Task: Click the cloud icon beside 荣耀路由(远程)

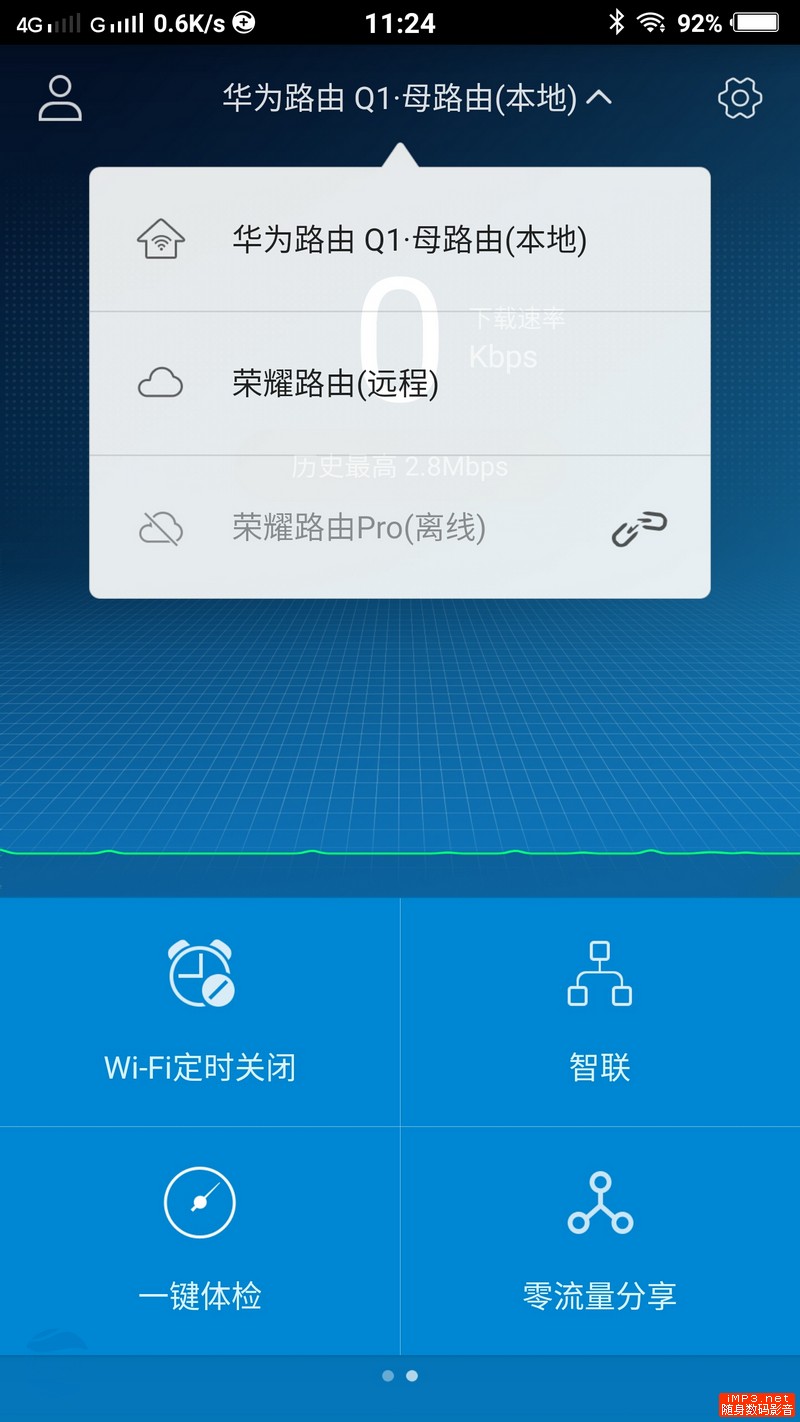Action: 158,382
